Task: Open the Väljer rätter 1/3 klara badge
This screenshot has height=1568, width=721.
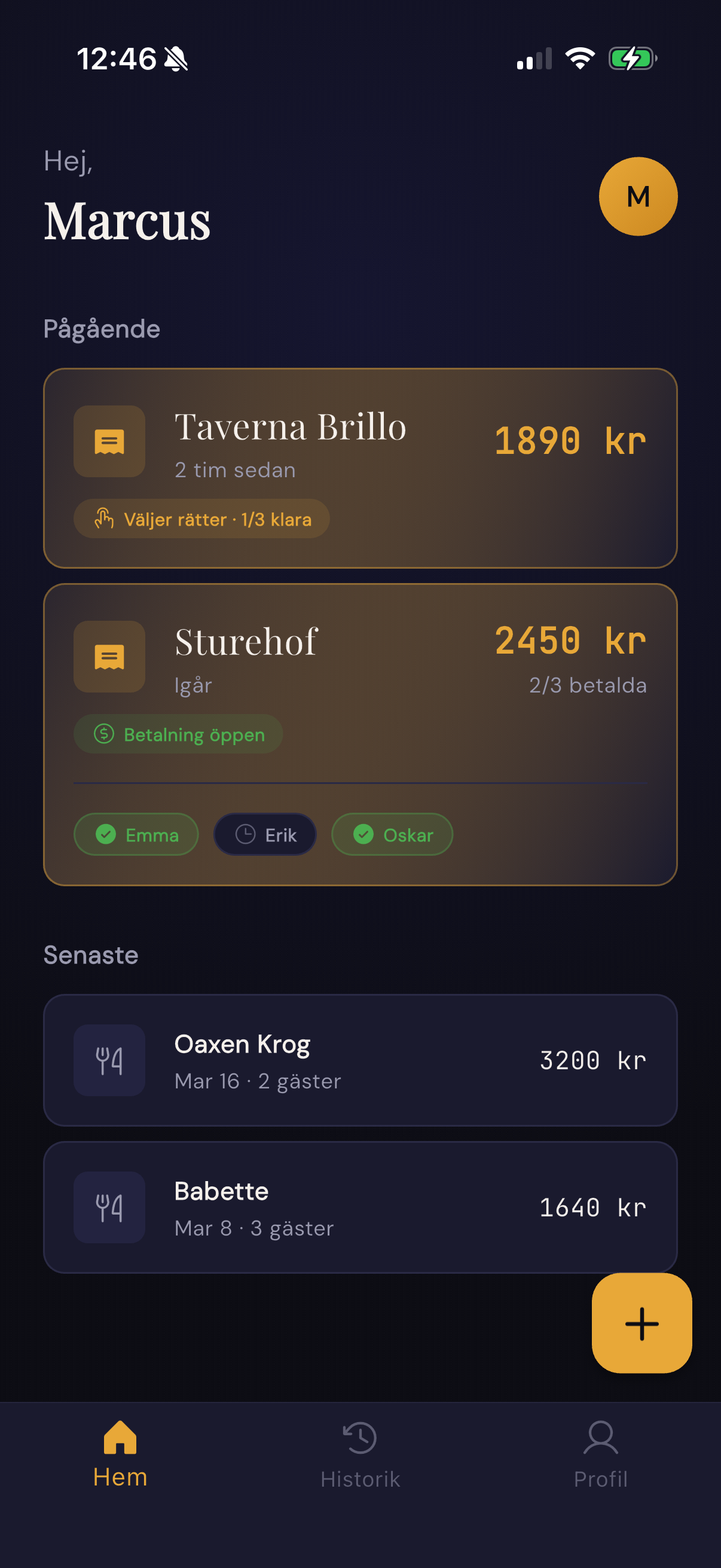Action: coord(201,518)
